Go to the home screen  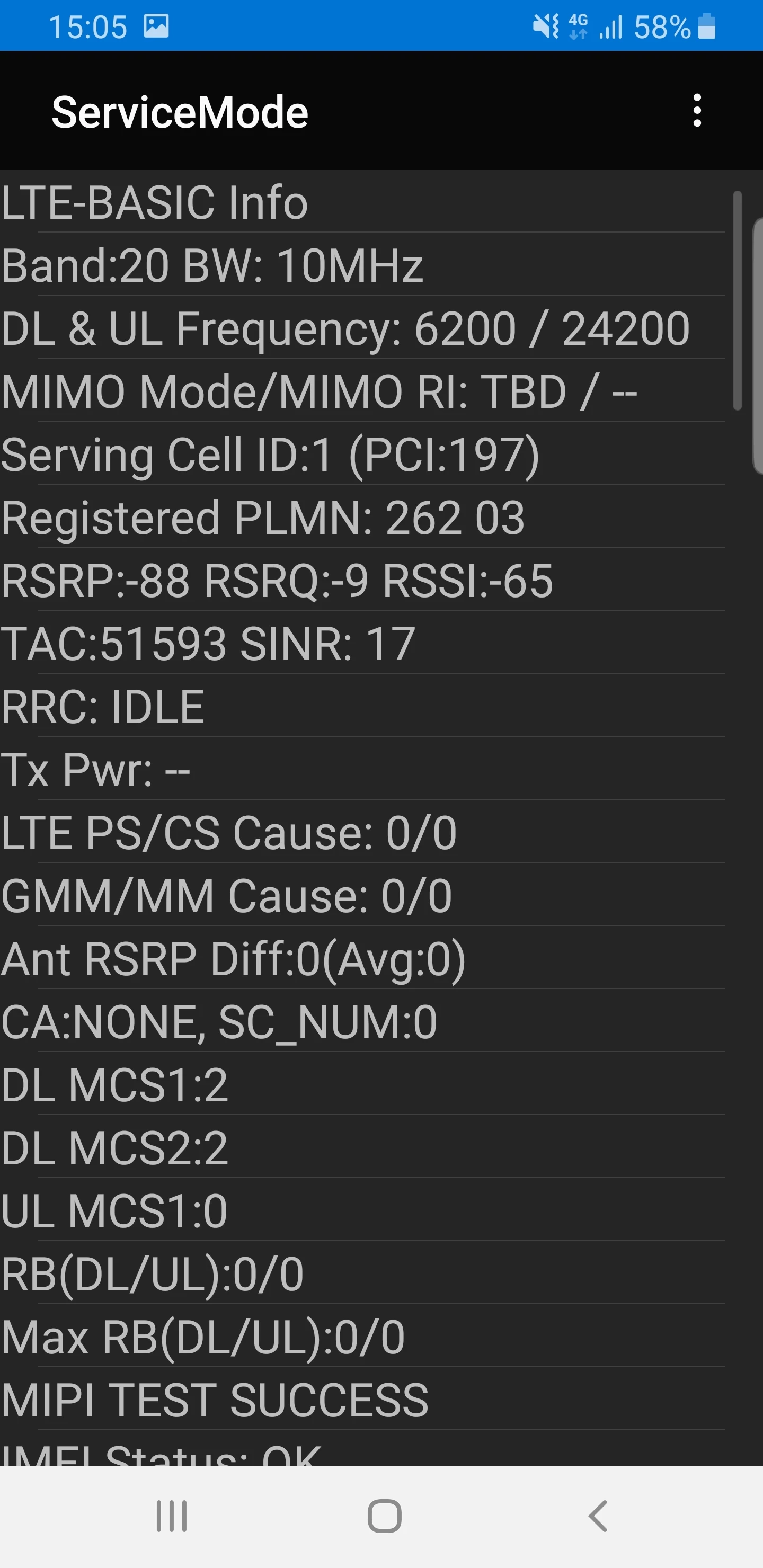coord(384,1516)
